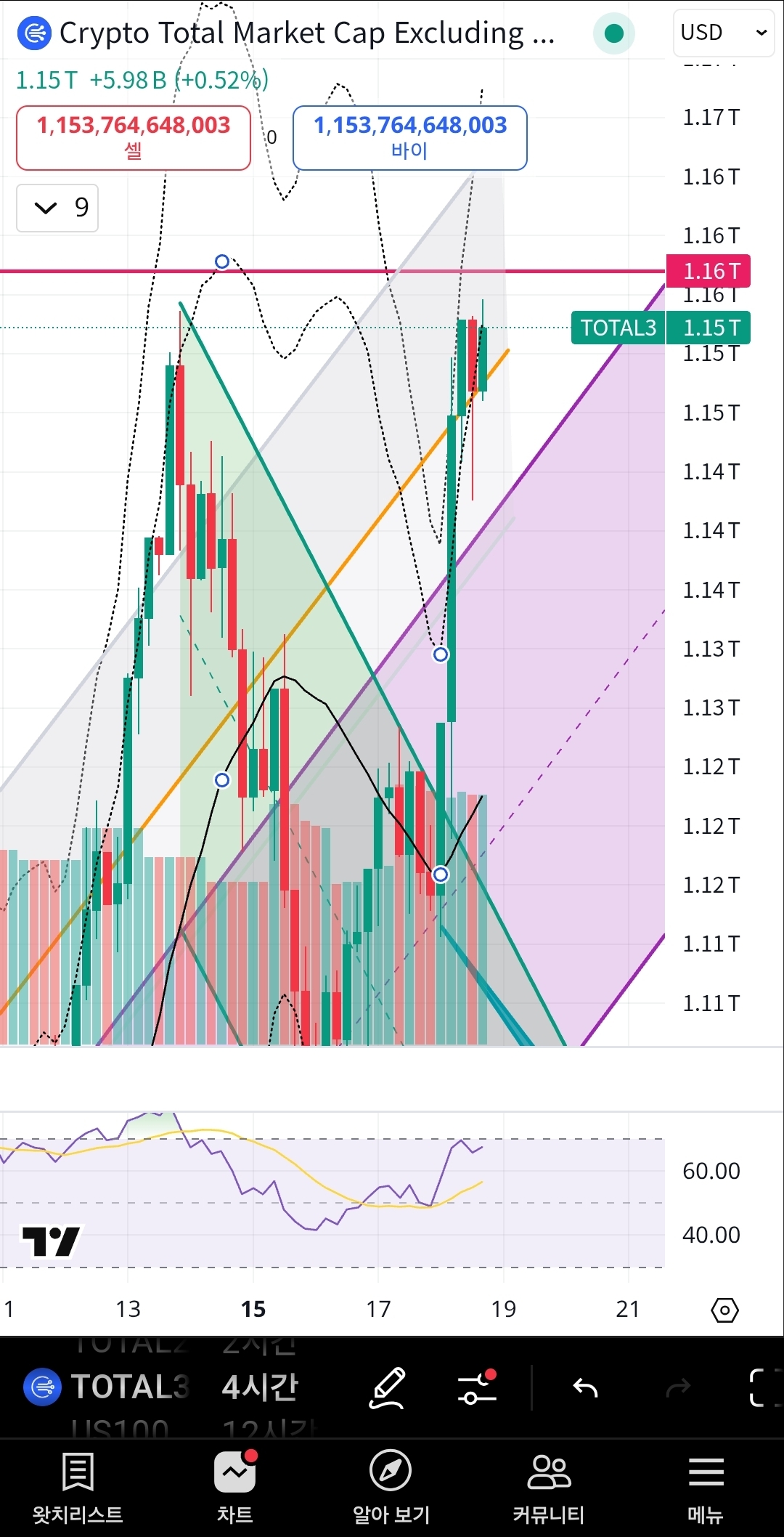The width and height of the screenshot is (784, 1537).
Task: Open the indicators and settings sliders
Action: [478, 1387]
